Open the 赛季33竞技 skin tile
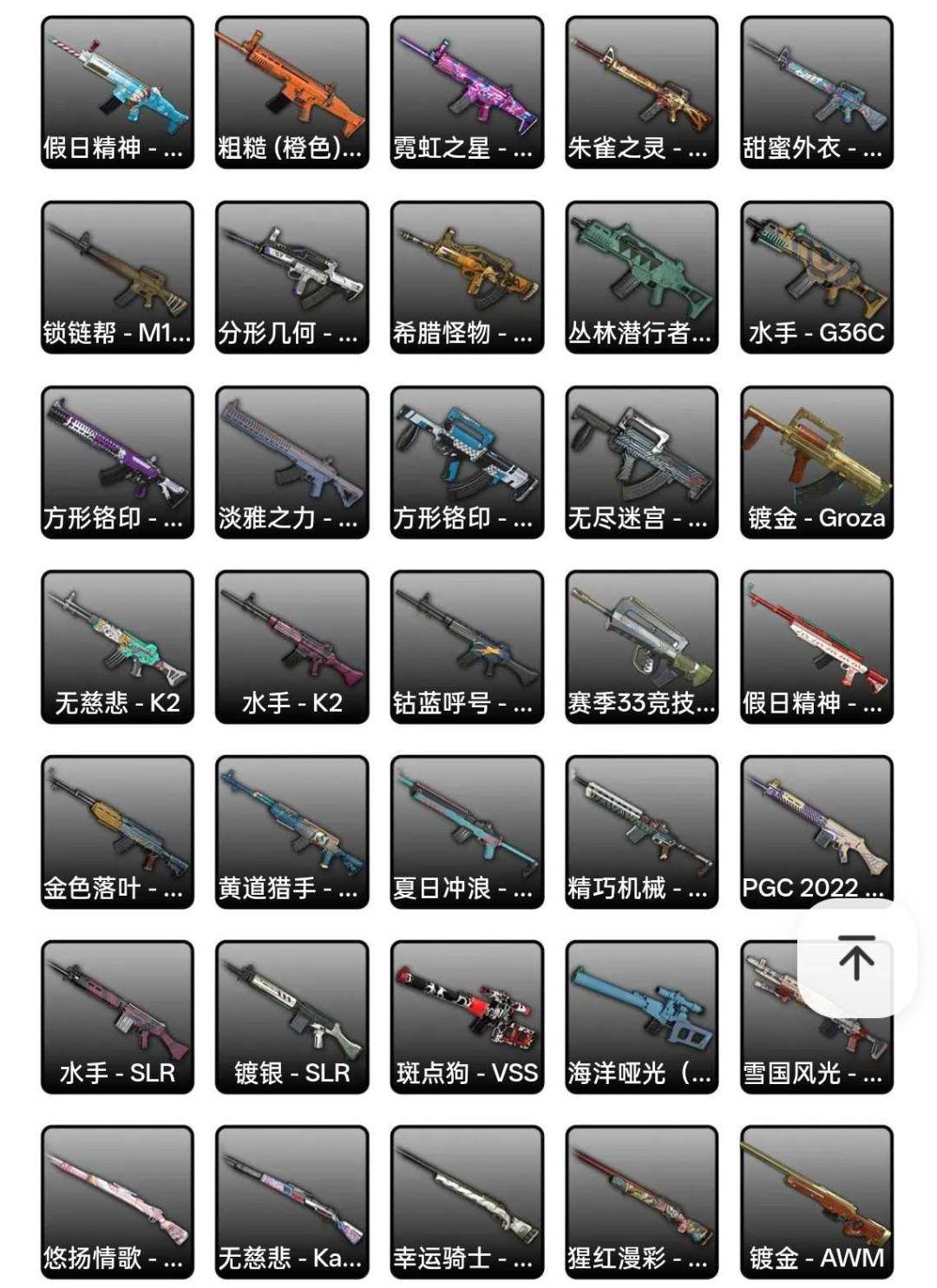The width and height of the screenshot is (937, 1288). pos(642,646)
